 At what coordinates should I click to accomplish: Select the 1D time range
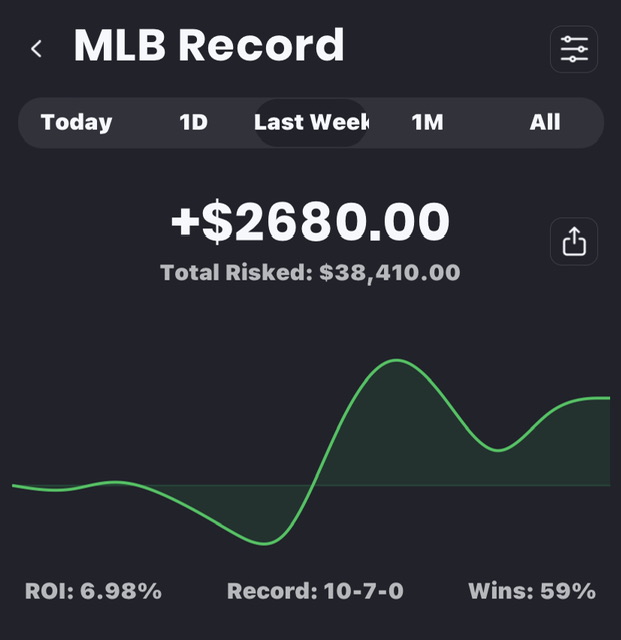point(193,123)
